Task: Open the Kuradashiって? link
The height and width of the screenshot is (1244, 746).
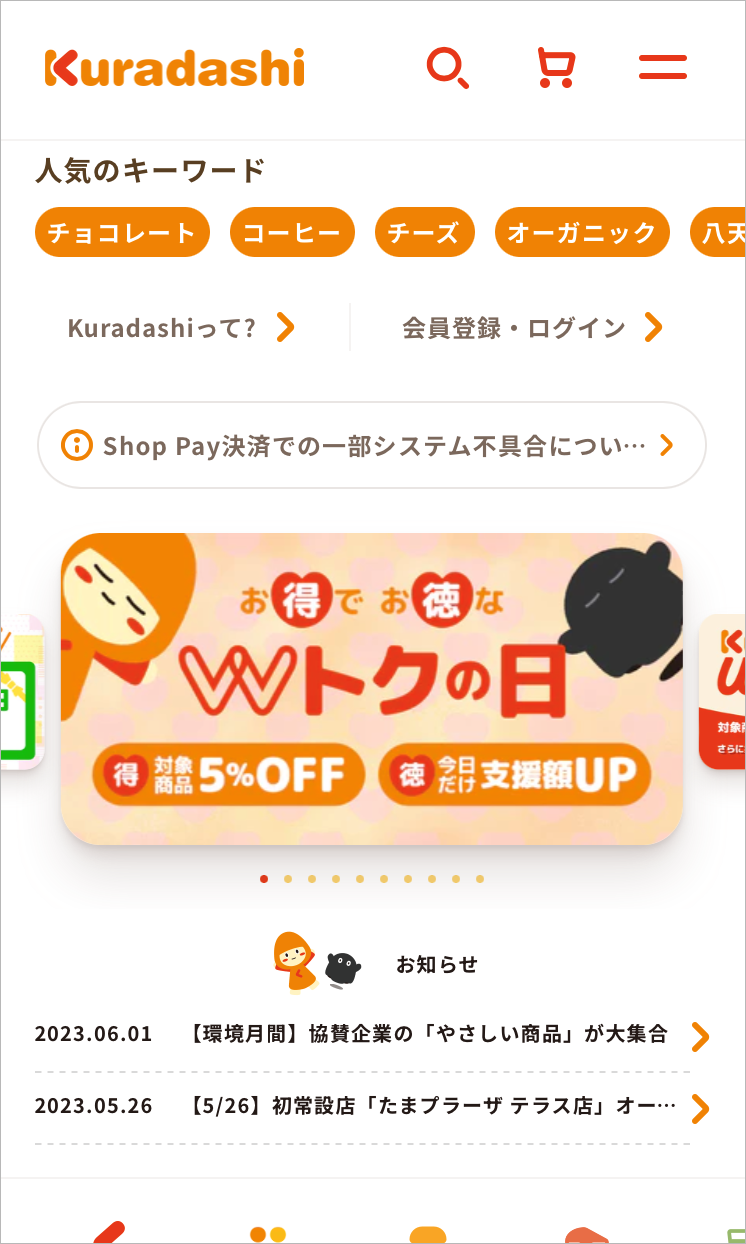Action: point(182,328)
